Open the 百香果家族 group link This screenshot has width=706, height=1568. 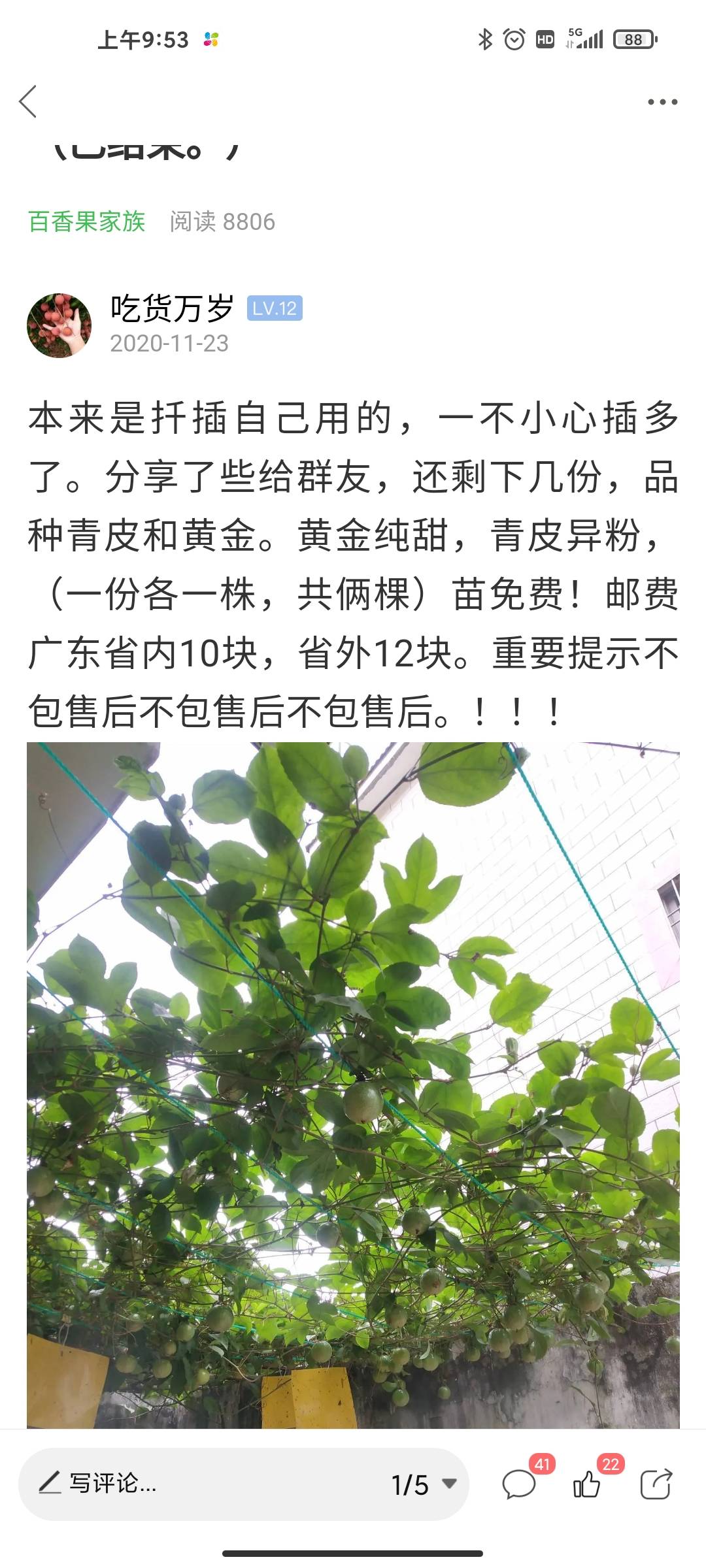click(x=86, y=221)
